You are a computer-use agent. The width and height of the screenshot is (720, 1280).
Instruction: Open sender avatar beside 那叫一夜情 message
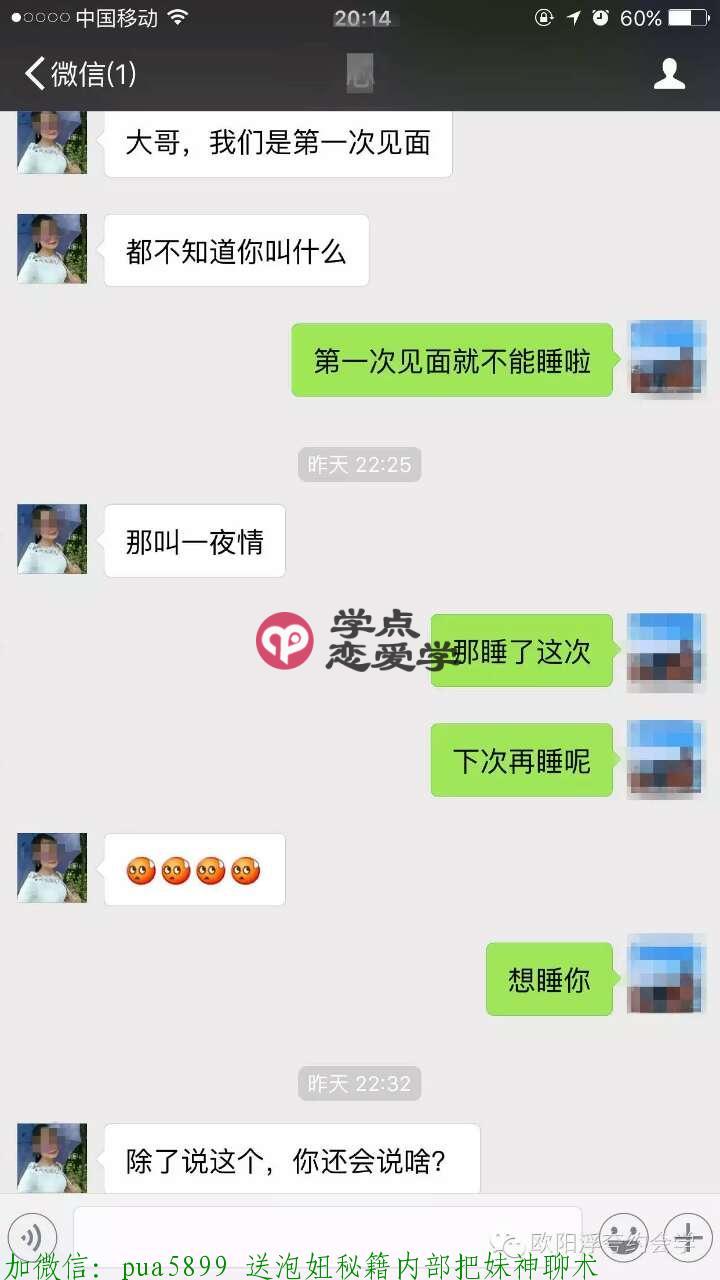pos(51,539)
